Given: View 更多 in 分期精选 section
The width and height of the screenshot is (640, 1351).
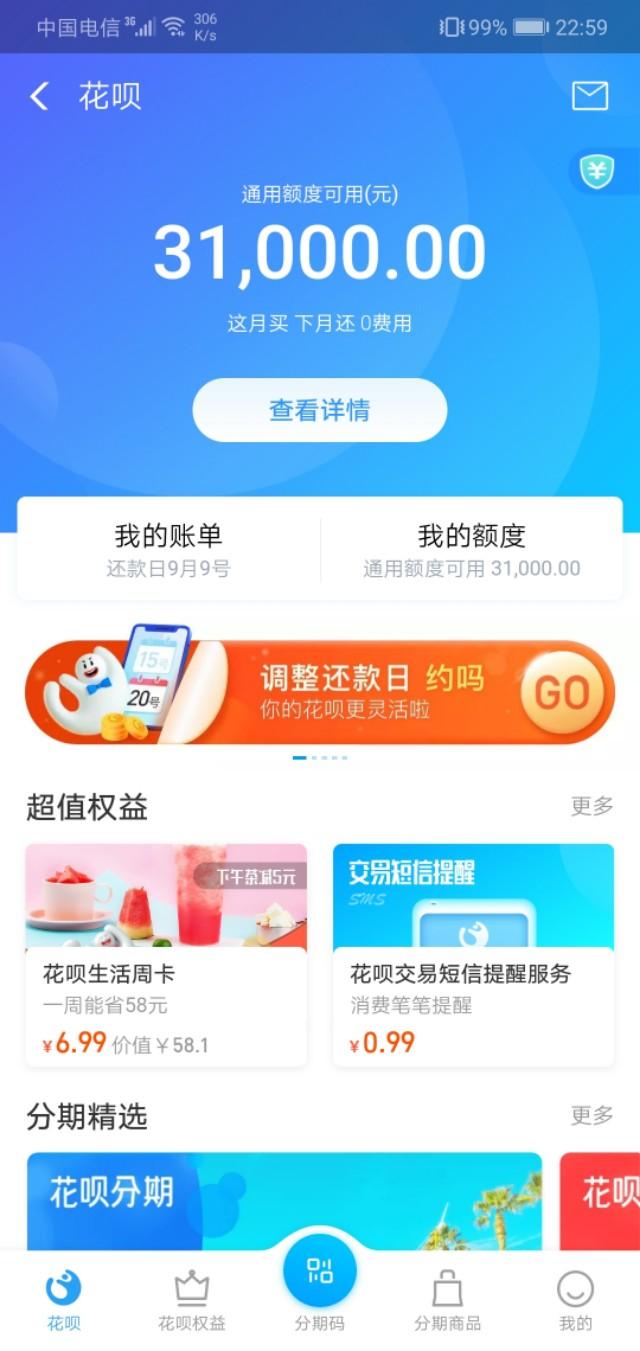Looking at the screenshot, I should (591, 1116).
